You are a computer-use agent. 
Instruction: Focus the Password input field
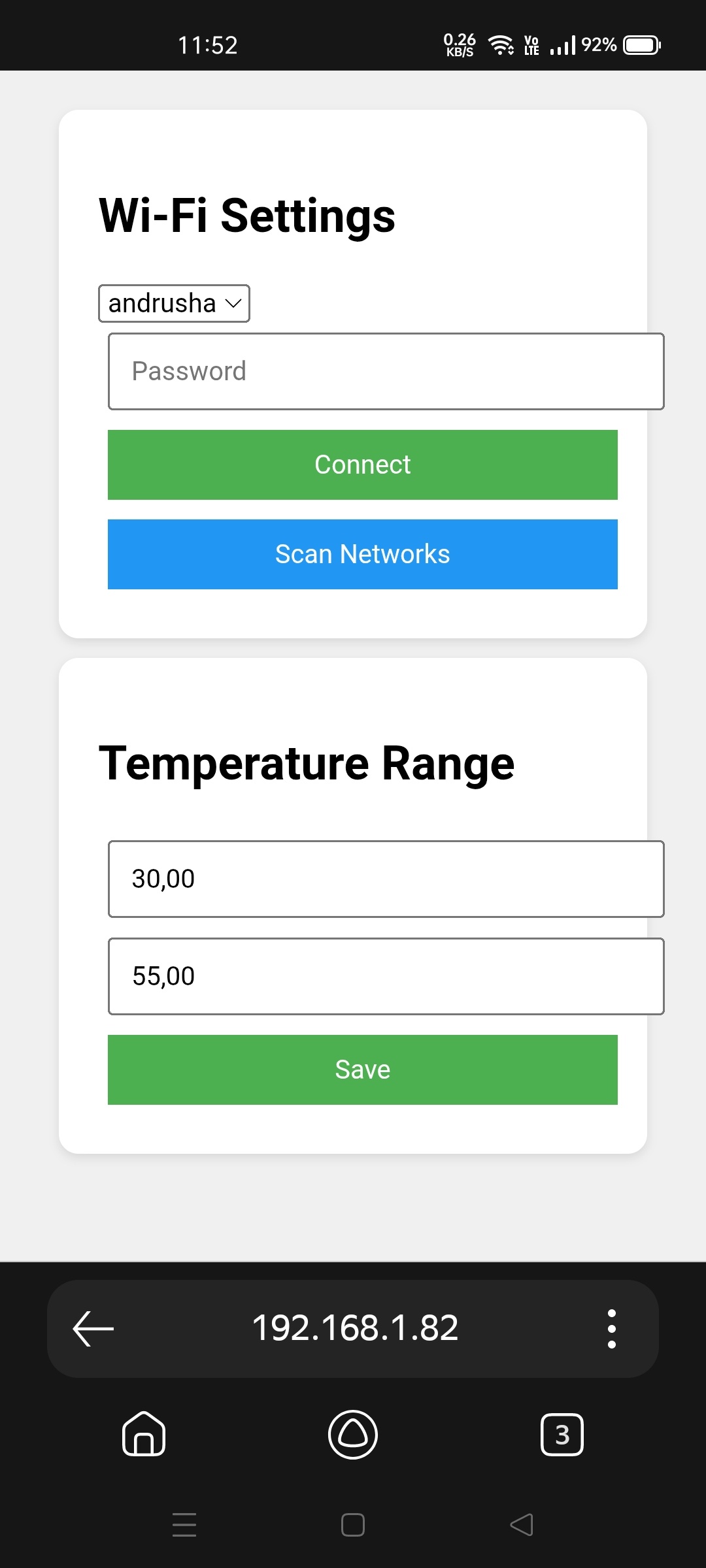tap(386, 371)
